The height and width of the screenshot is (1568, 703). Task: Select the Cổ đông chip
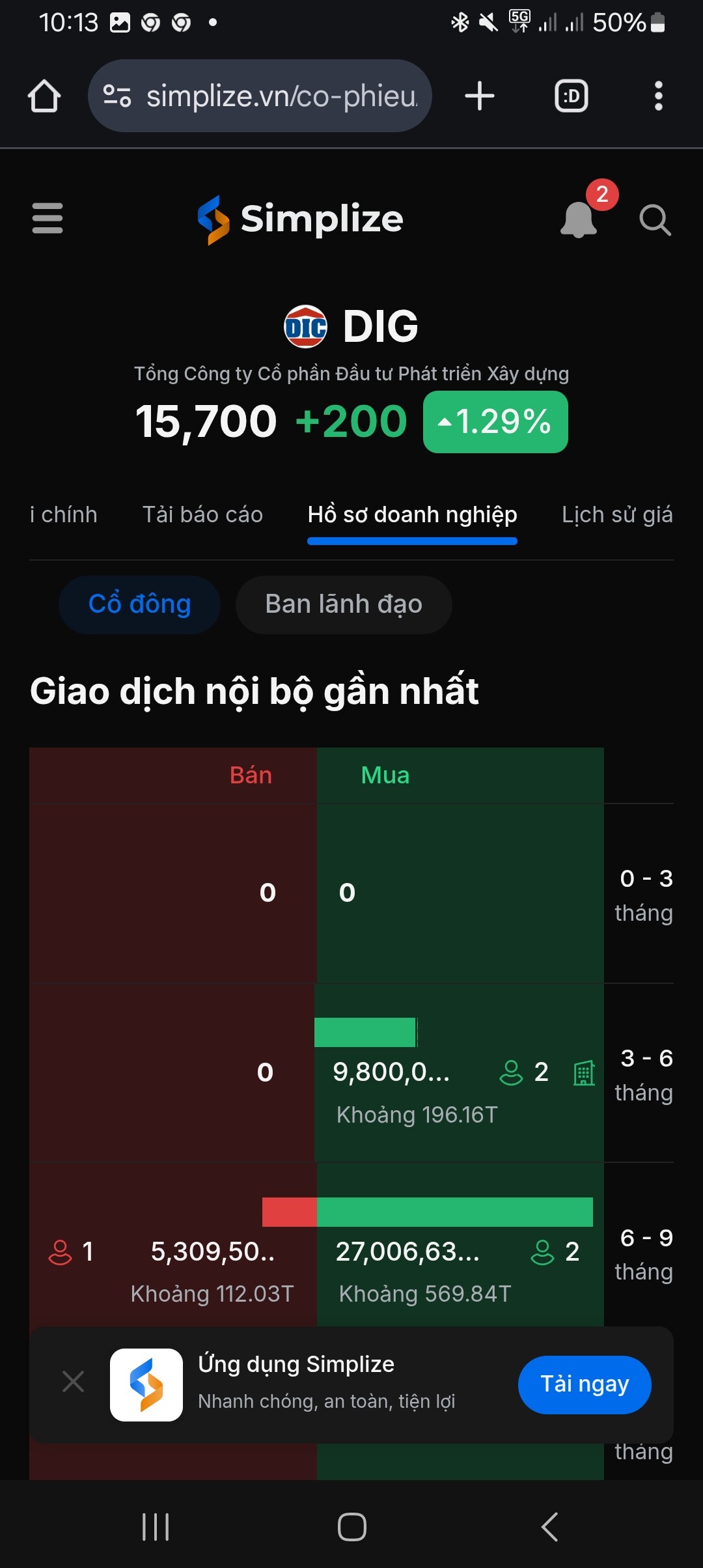pyautogui.click(x=139, y=604)
